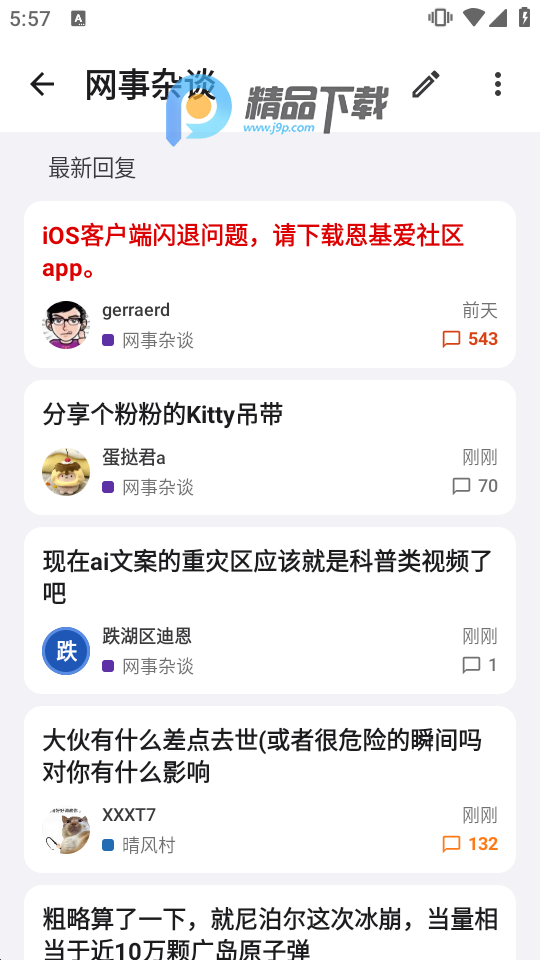View 跌湖区迪恩's profile avatar
Viewport: 540px width, 960px height.
click(x=66, y=651)
